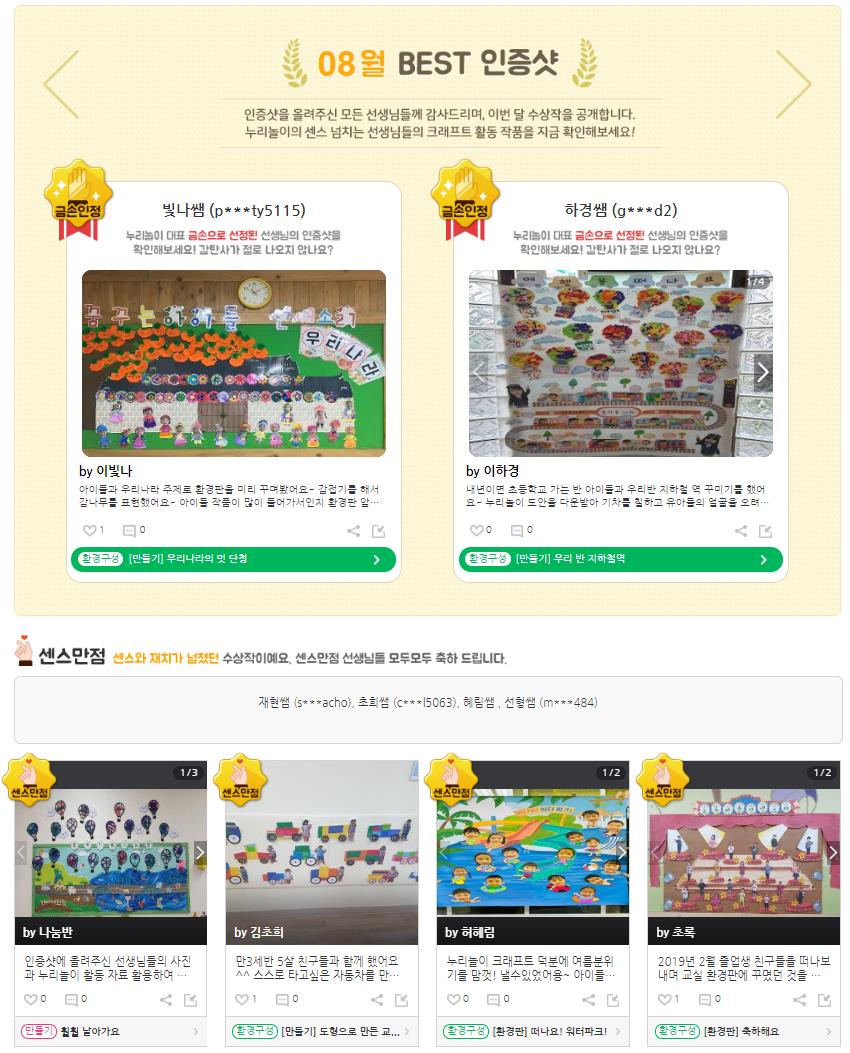Open 빛나쌤's winning photo by 이빛나

click(233, 363)
